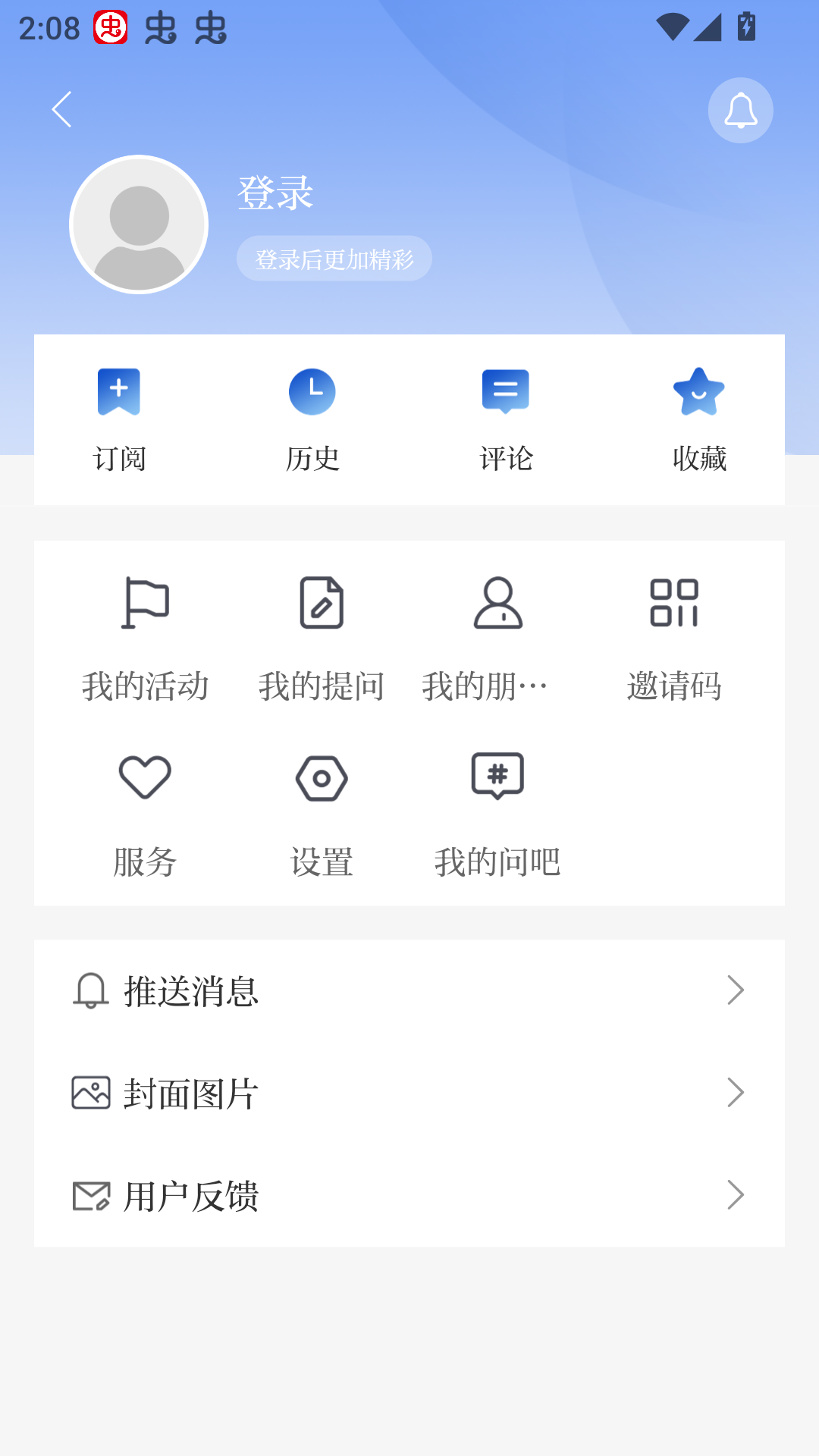Viewport: 819px width, 1456px height.
Task: Tap the profile avatar placeholder
Action: [140, 224]
